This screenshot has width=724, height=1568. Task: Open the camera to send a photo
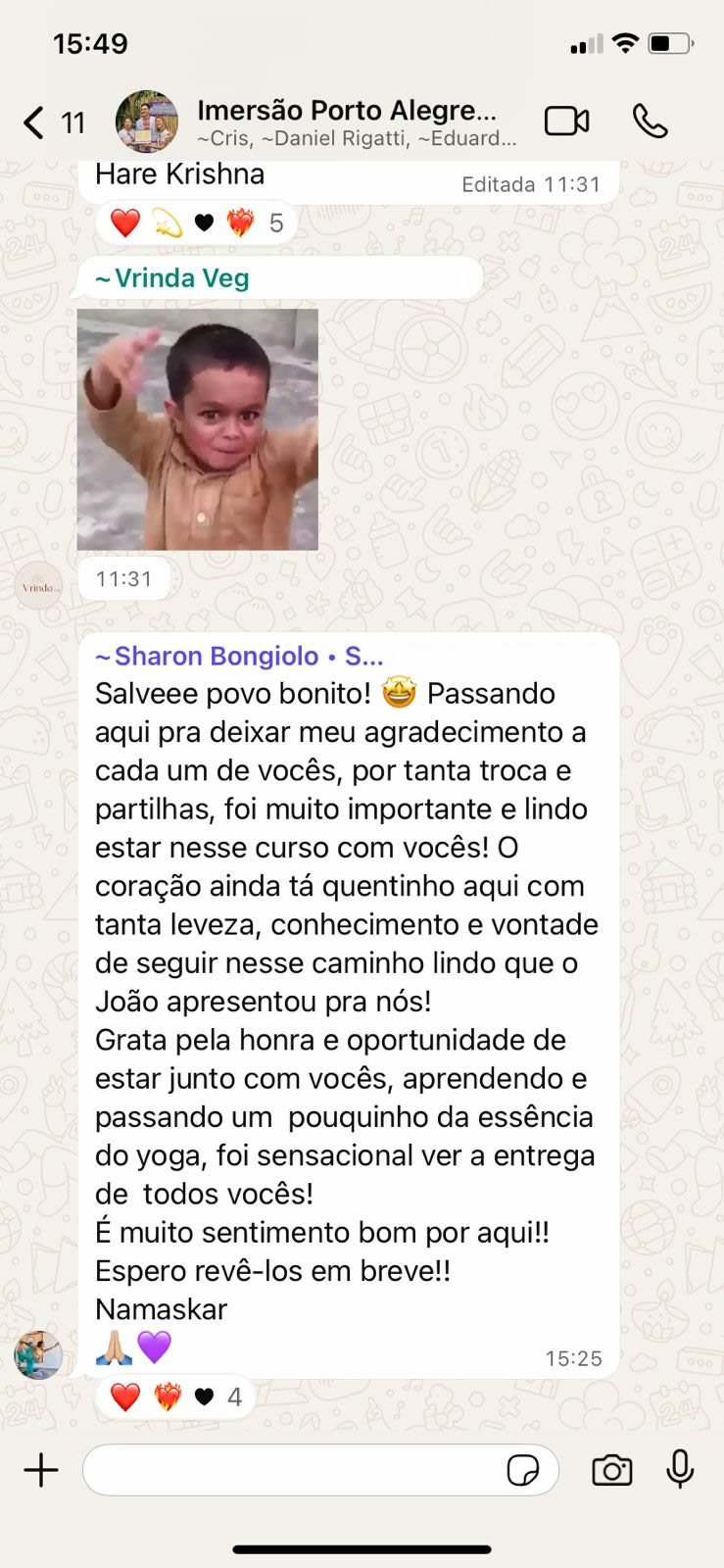[612, 1470]
